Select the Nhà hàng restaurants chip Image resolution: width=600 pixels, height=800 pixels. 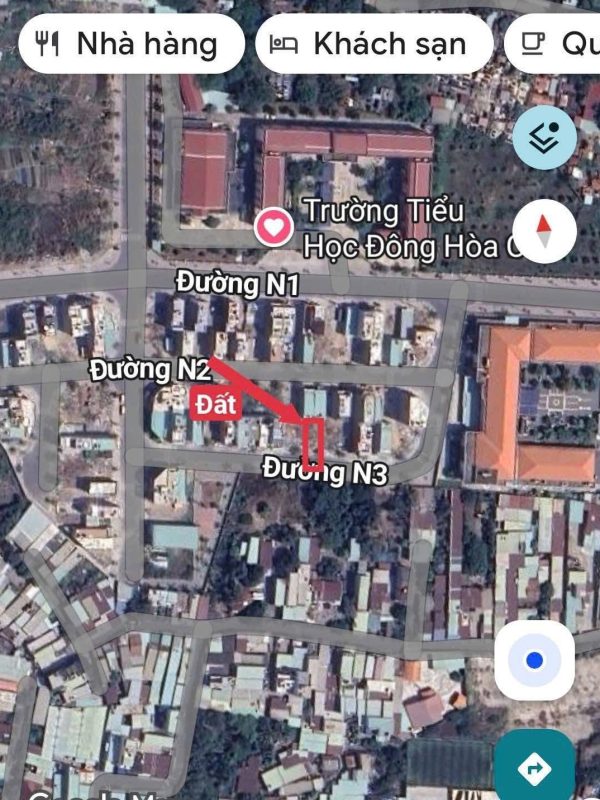pyautogui.click(x=130, y=44)
